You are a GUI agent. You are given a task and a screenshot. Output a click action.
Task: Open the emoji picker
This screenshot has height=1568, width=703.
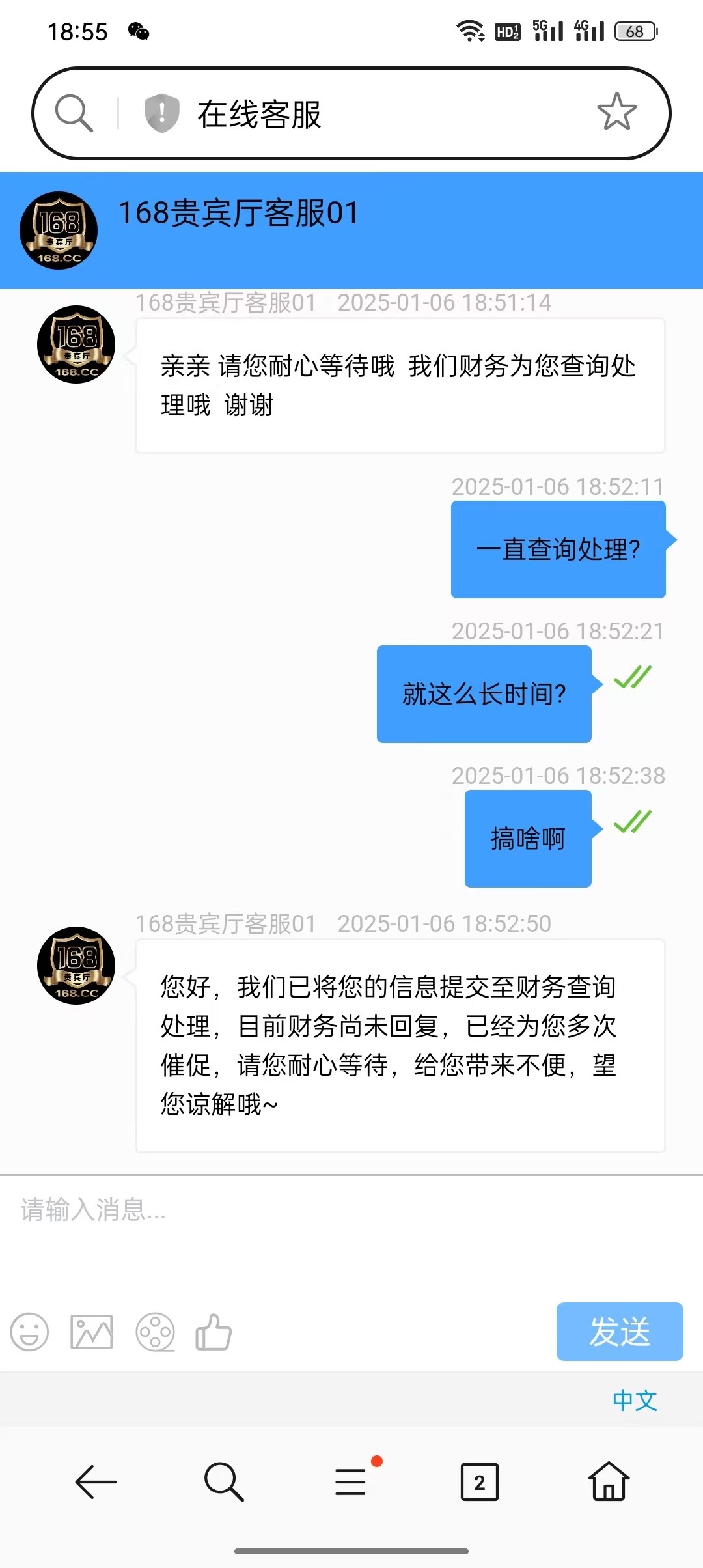[x=29, y=1332]
